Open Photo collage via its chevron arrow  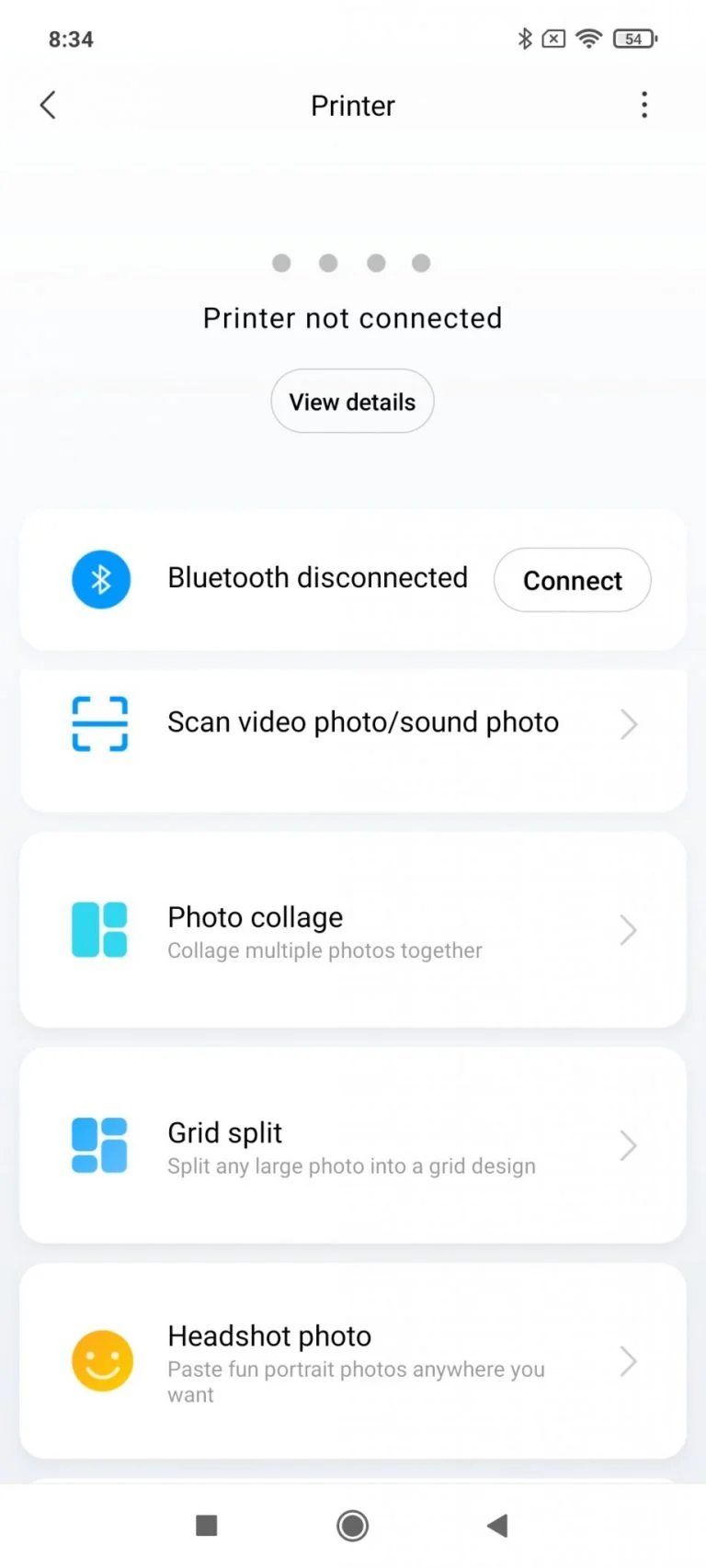coord(628,930)
